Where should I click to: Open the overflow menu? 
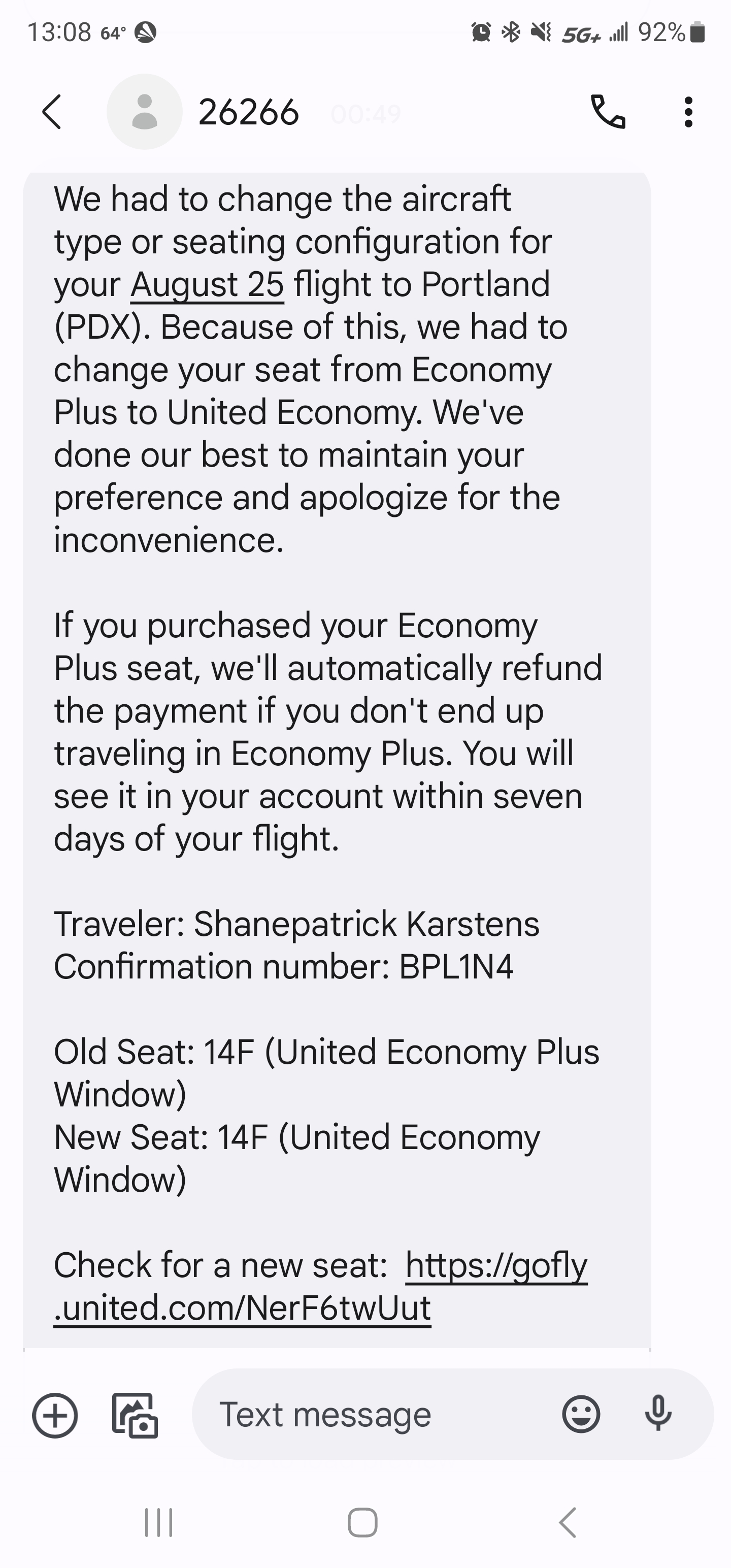click(688, 112)
